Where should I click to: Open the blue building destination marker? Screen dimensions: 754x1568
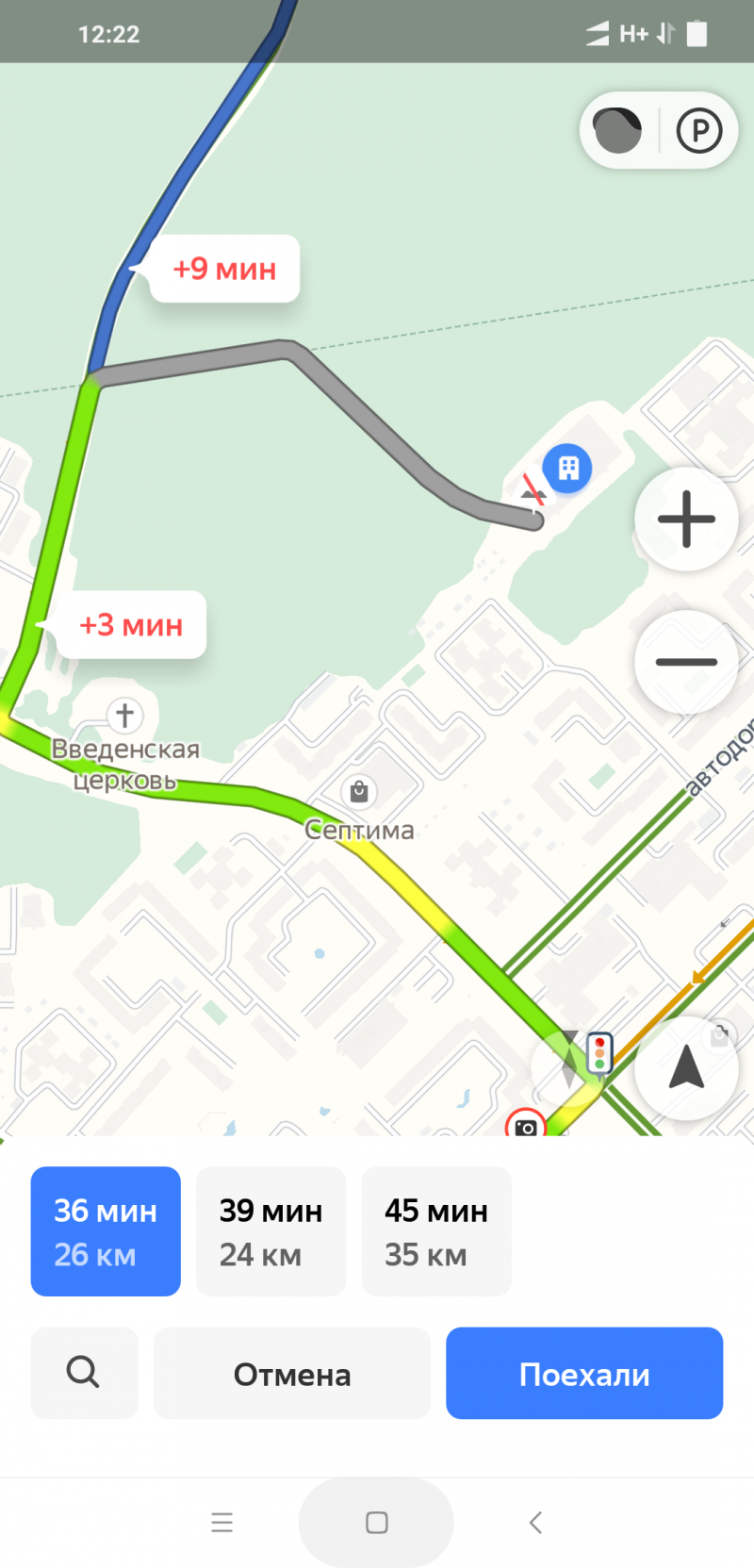click(567, 468)
